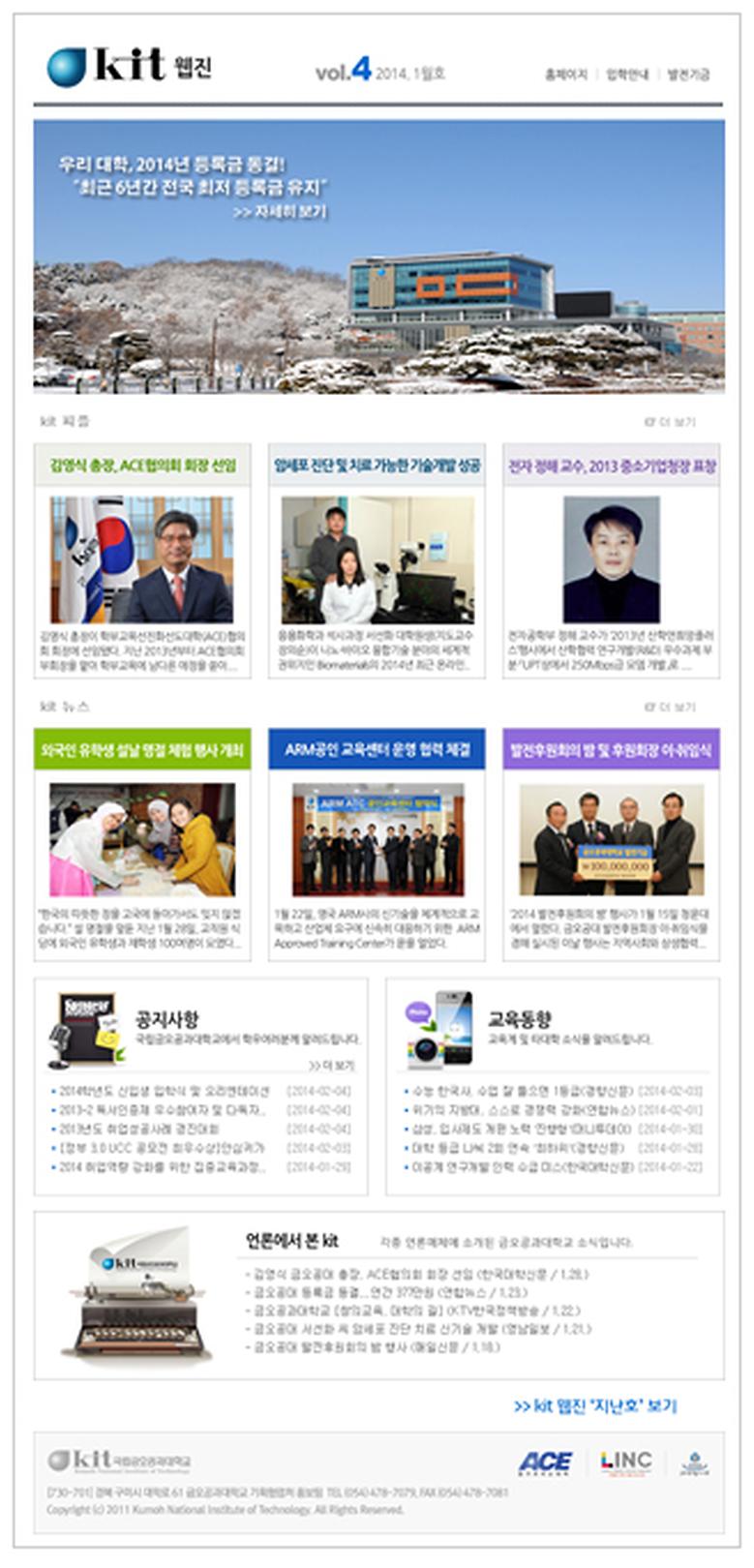Go to the 입학안내 admissions link
Image resolution: width=754 pixels, height=1568 pixels.
pos(627,75)
